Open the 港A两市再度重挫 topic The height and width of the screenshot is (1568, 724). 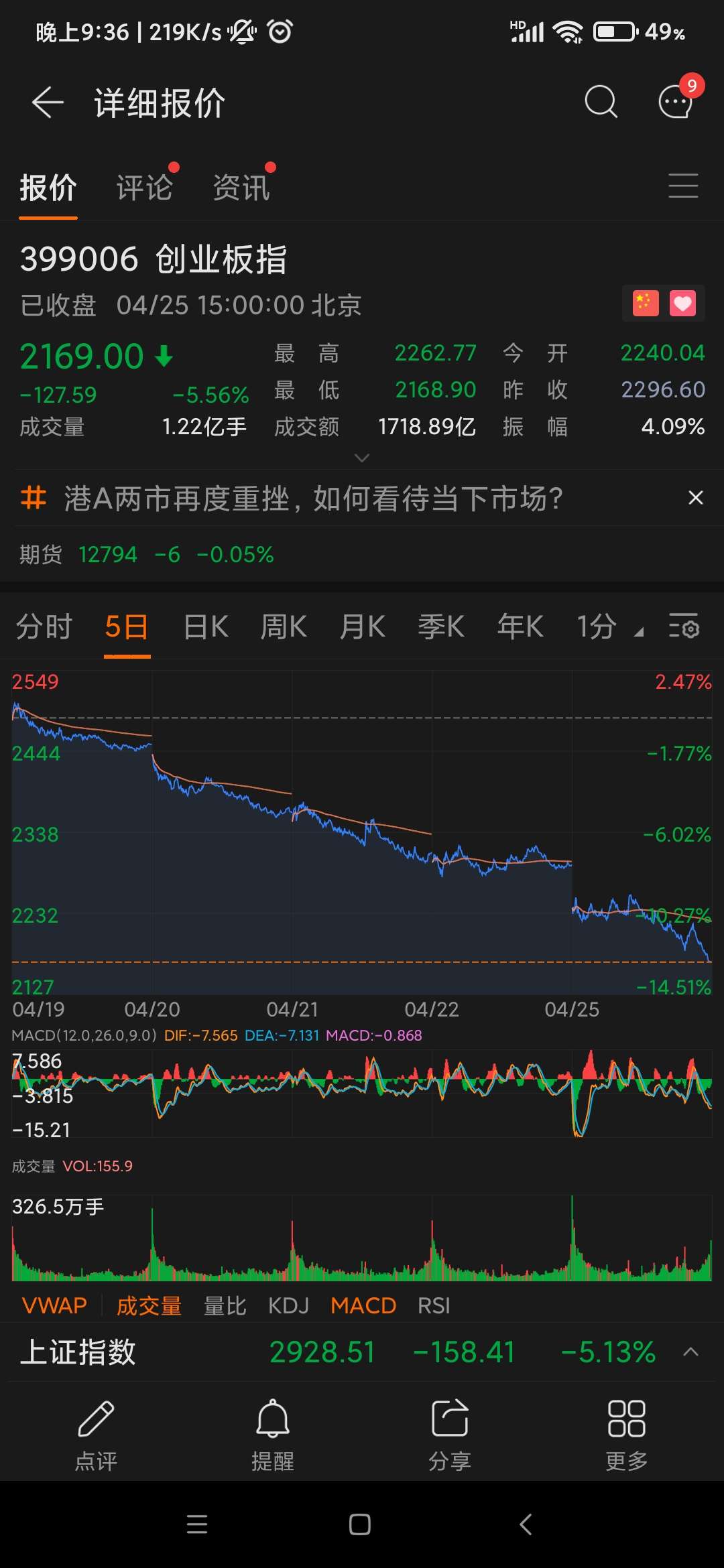click(312, 499)
